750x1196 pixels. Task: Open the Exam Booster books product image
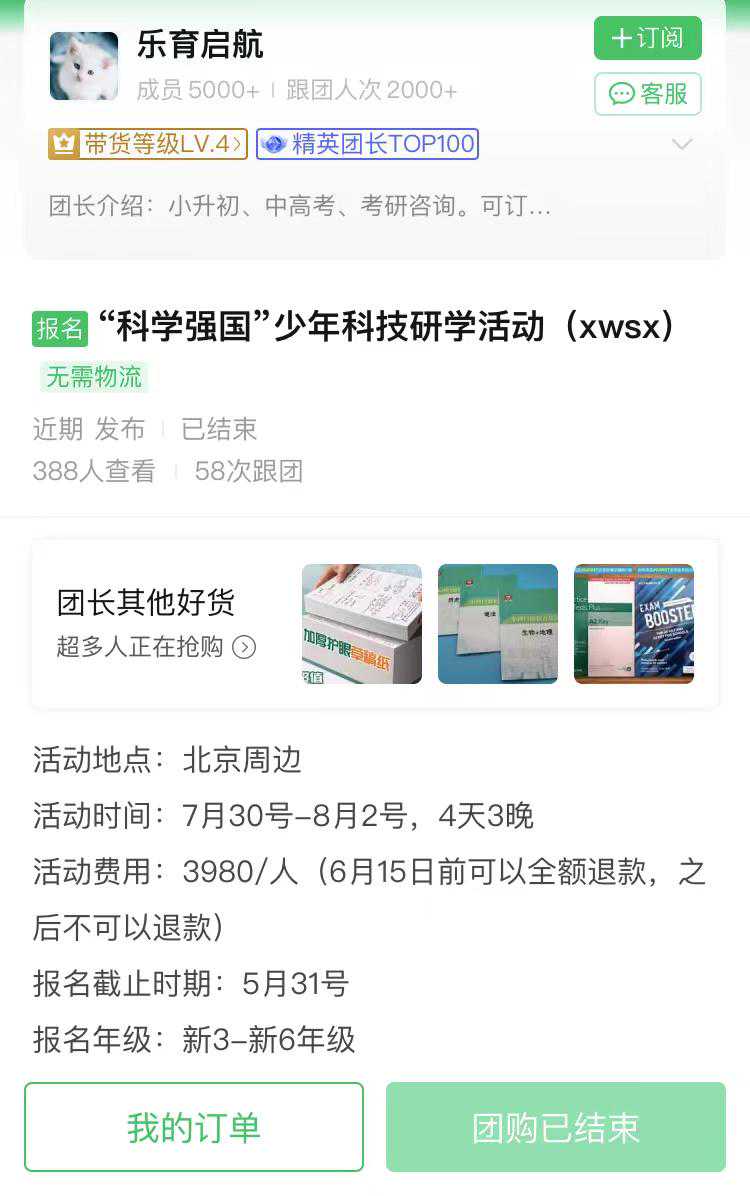pos(634,624)
